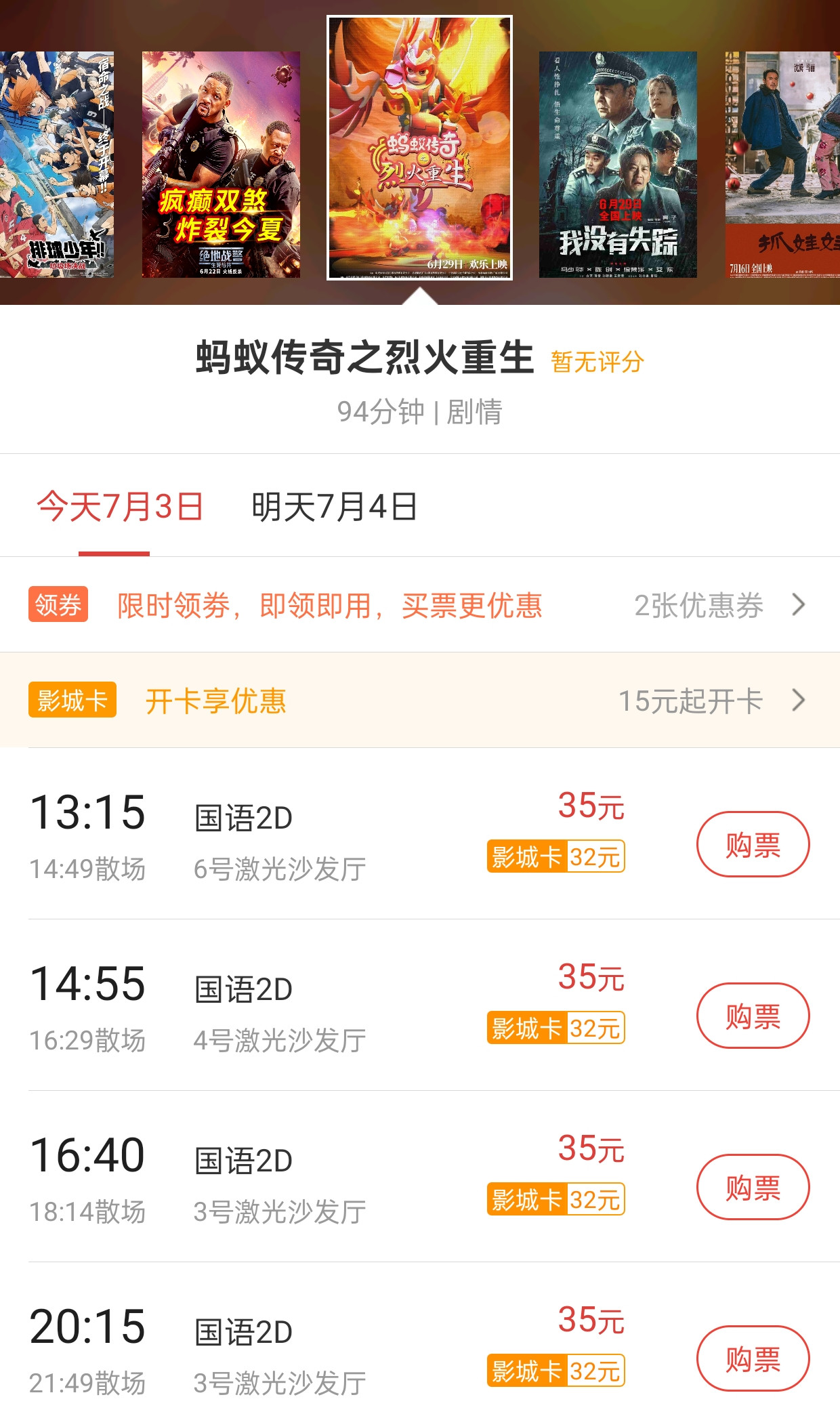This screenshot has height=1414, width=840.
Task: Select the 抓娃娃 movie poster
Action: pos(782,165)
